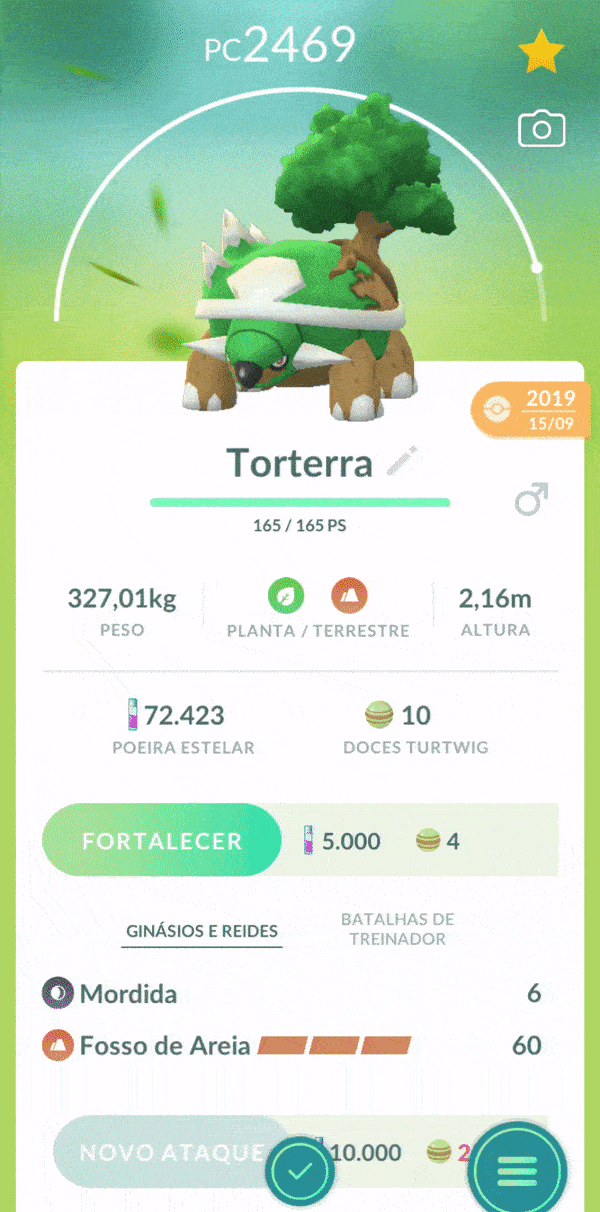Switch to Batalhas de Treinador tab
This screenshot has height=1212, width=600.
tap(397, 929)
